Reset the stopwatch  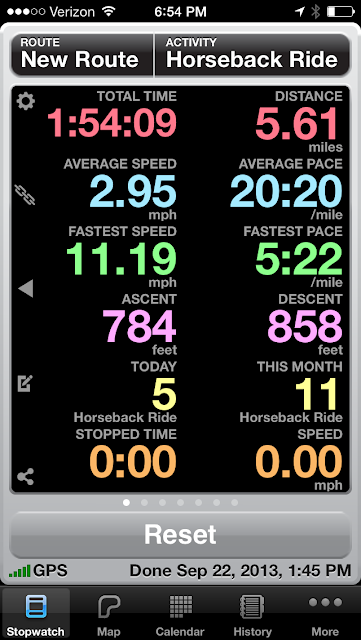(180, 535)
